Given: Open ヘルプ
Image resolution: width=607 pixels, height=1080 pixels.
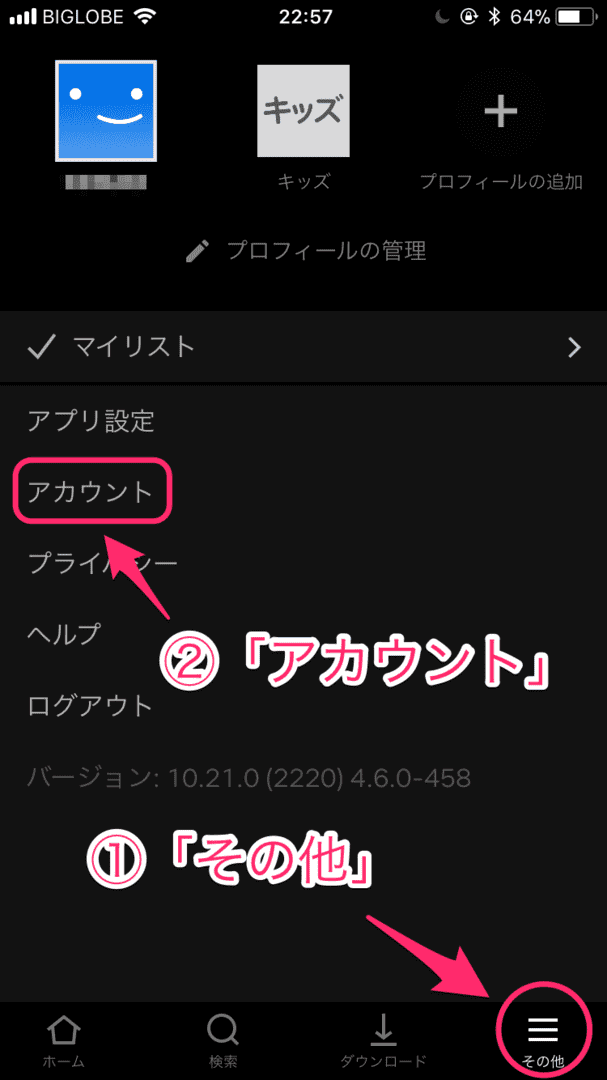Looking at the screenshot, I should tap(63, 633).
